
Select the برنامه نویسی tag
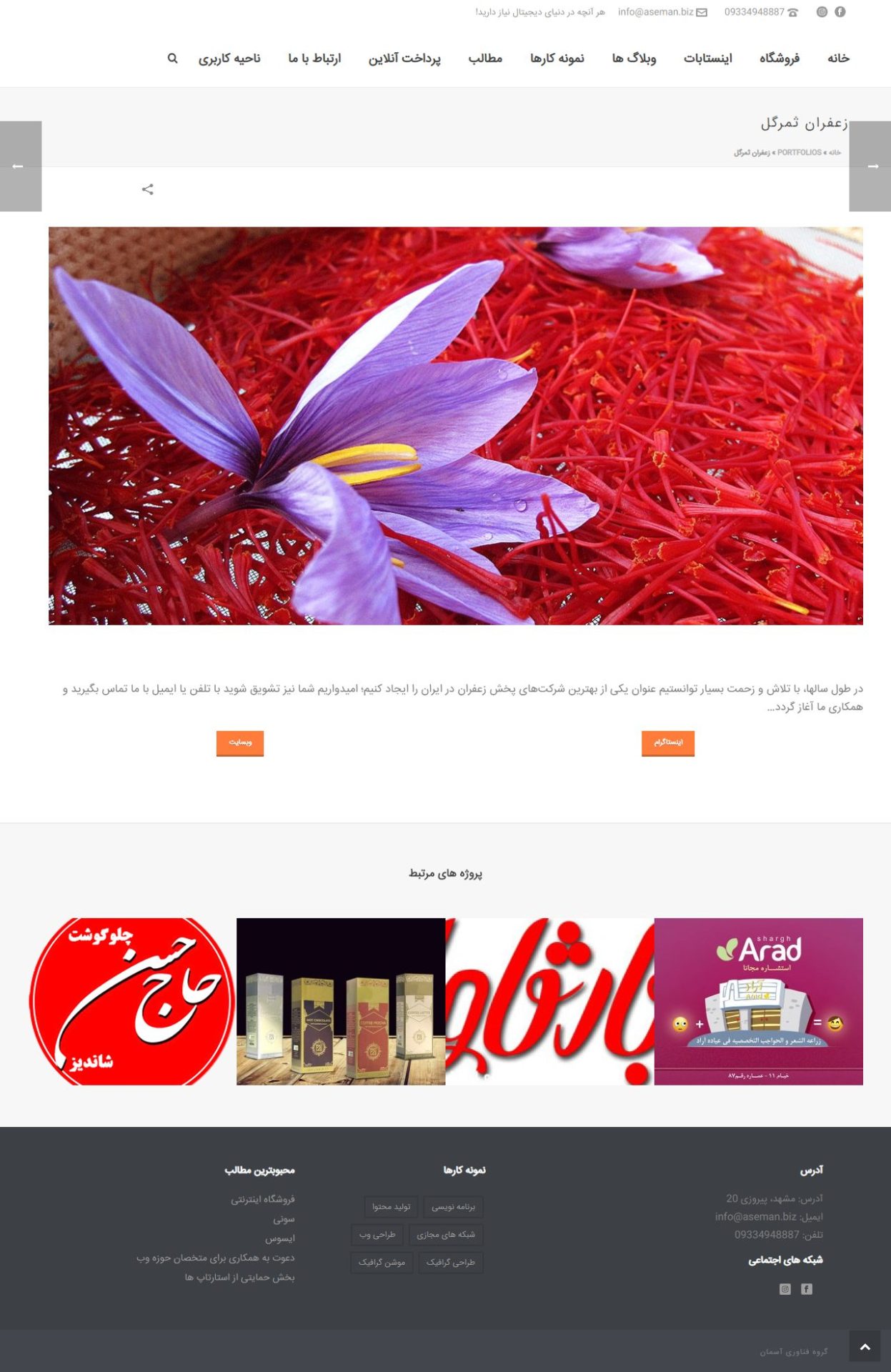tap(453, 1206)
